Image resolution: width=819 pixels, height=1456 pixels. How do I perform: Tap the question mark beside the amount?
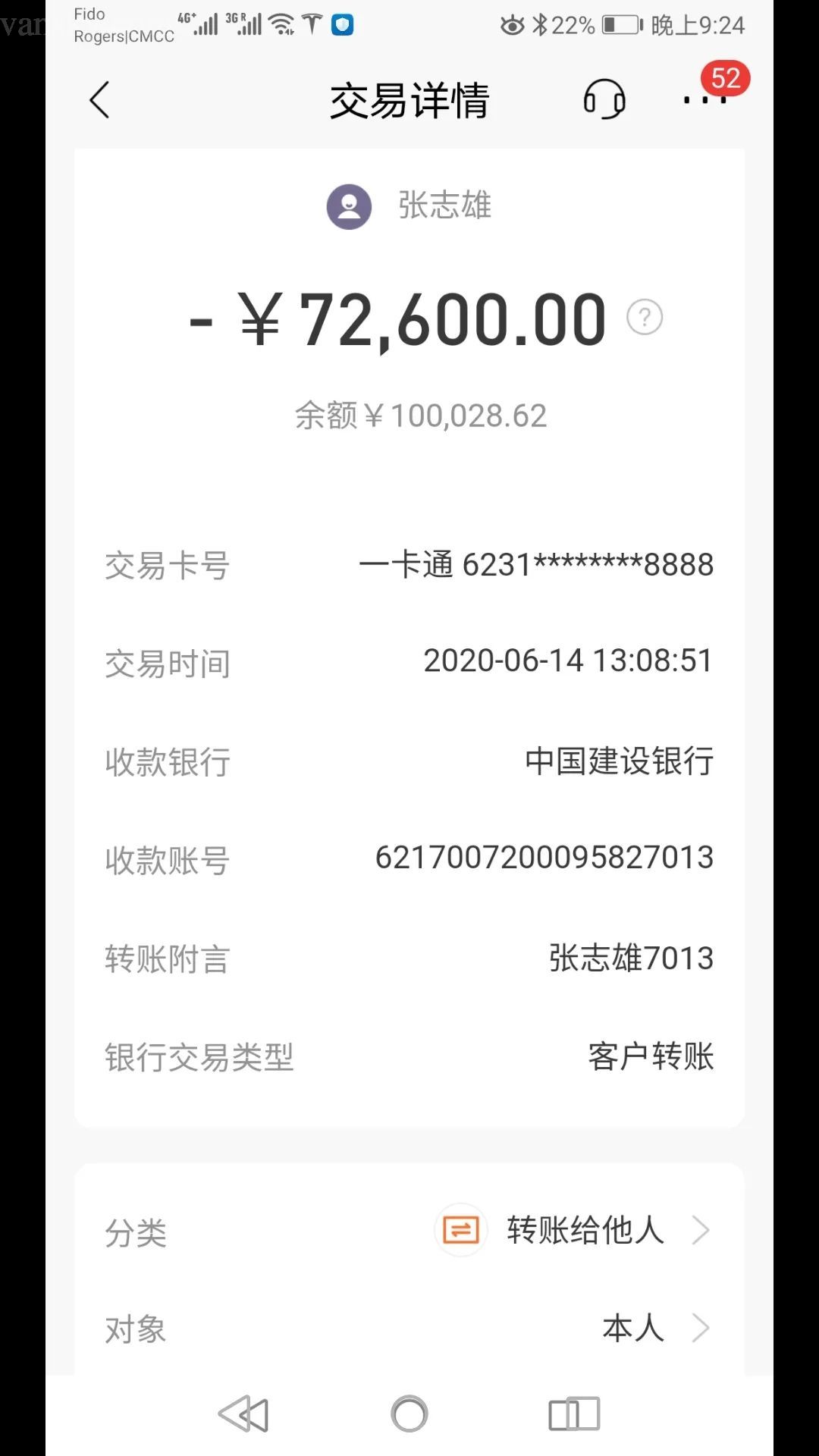click(645, 318)
